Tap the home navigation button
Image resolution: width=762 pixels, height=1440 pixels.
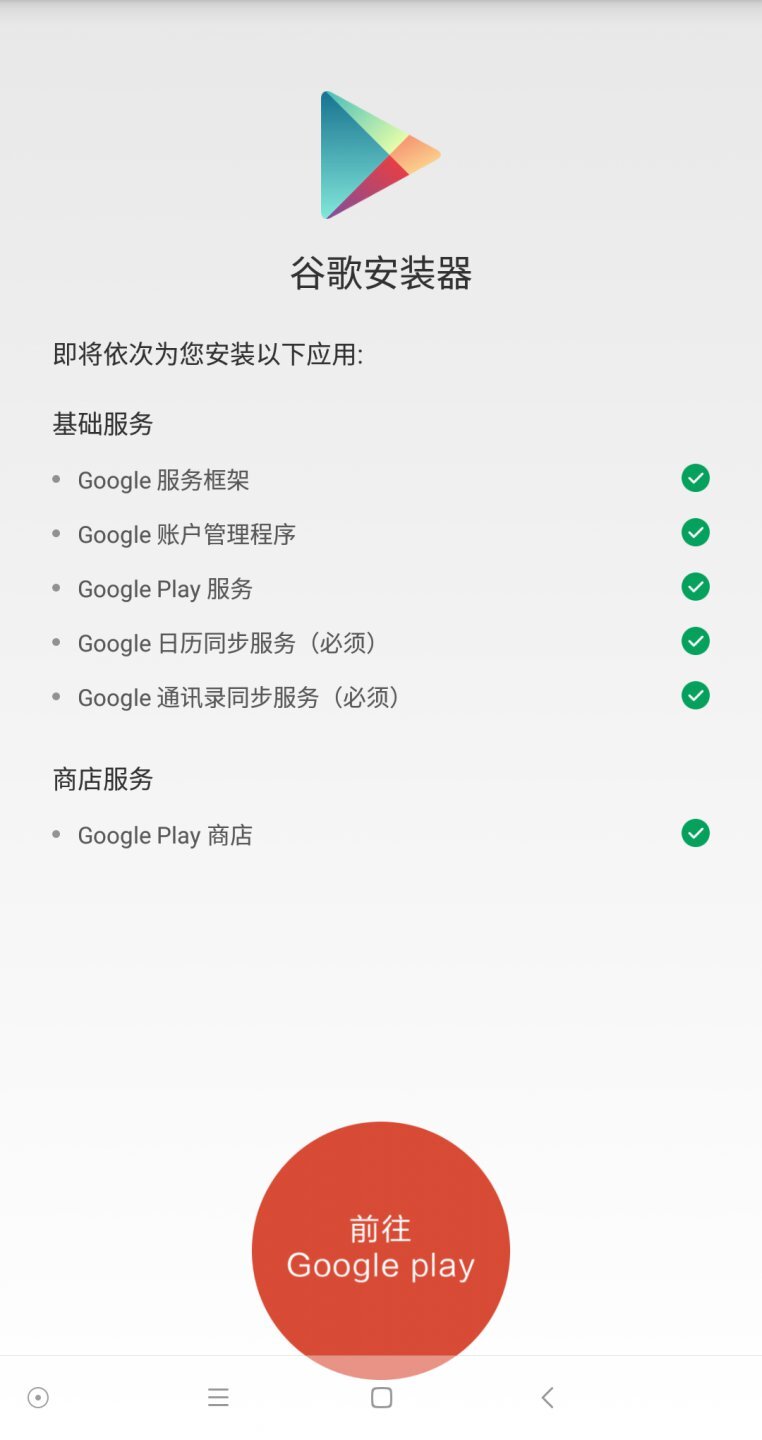click(x=381, y=1397)
